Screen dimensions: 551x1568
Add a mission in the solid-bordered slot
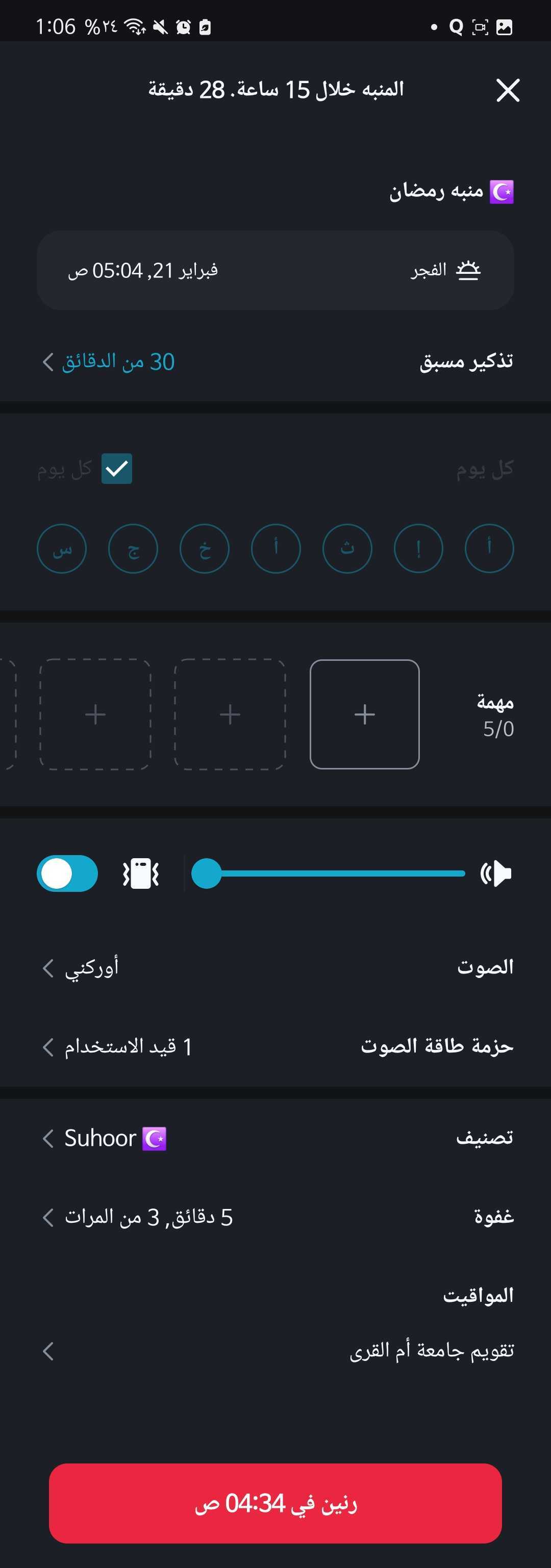(x=364, y=714)
